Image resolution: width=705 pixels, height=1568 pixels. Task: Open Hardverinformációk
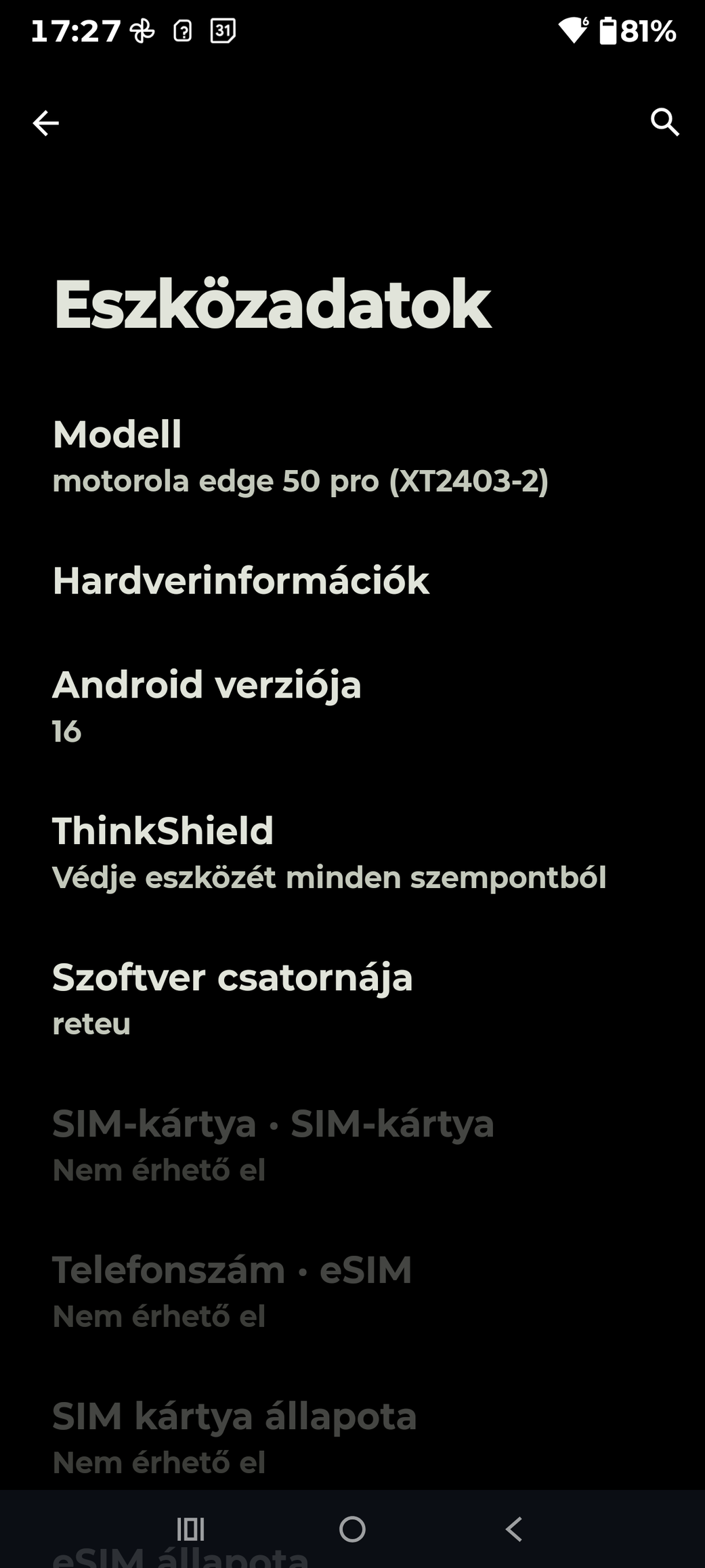pos(240,581)
